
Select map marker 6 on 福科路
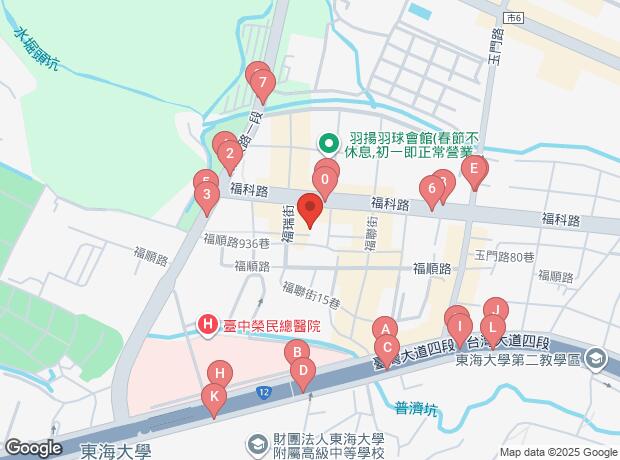[432, 189]
